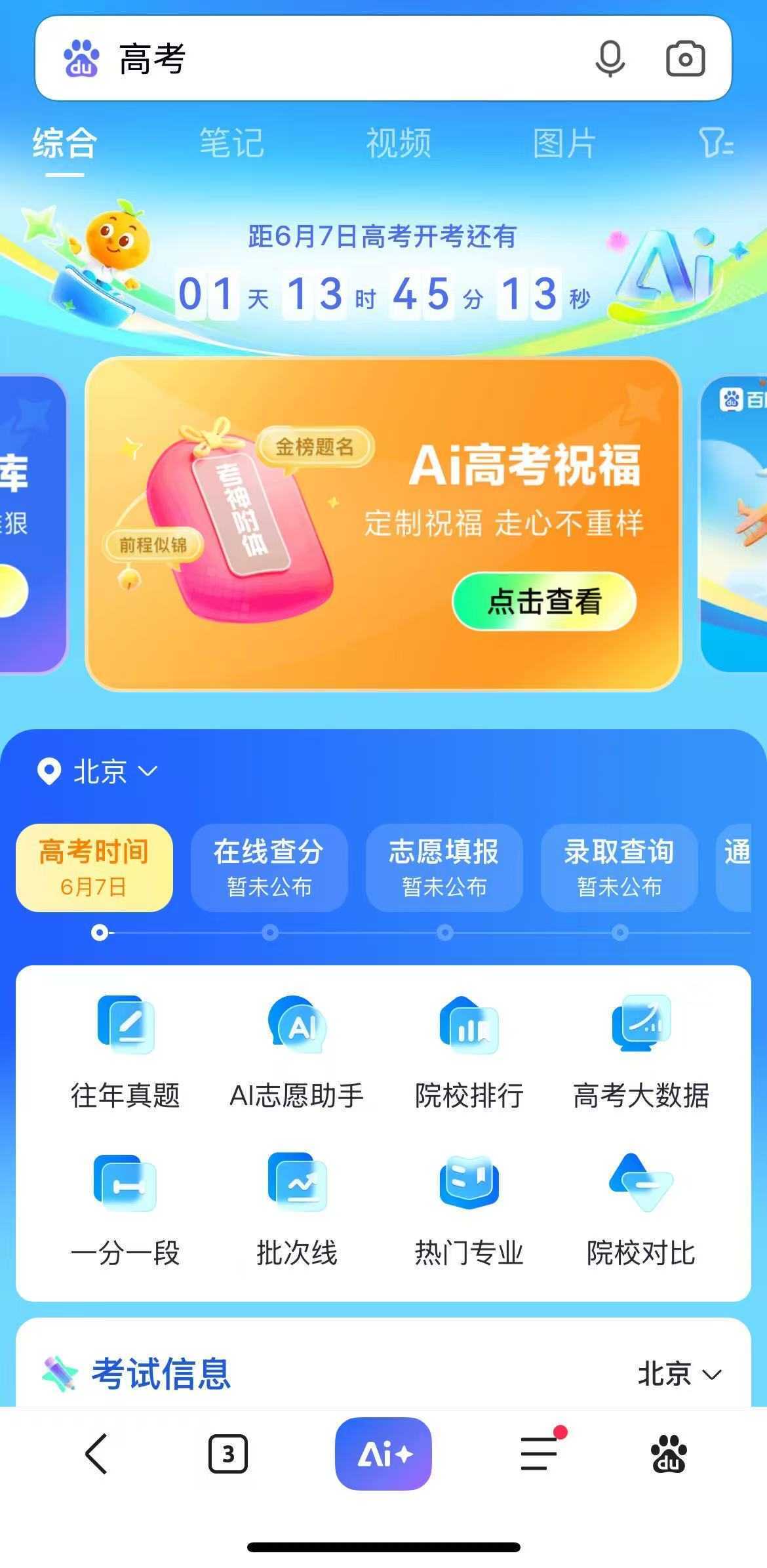Select the 录取查询 chip

click(619, 867)
